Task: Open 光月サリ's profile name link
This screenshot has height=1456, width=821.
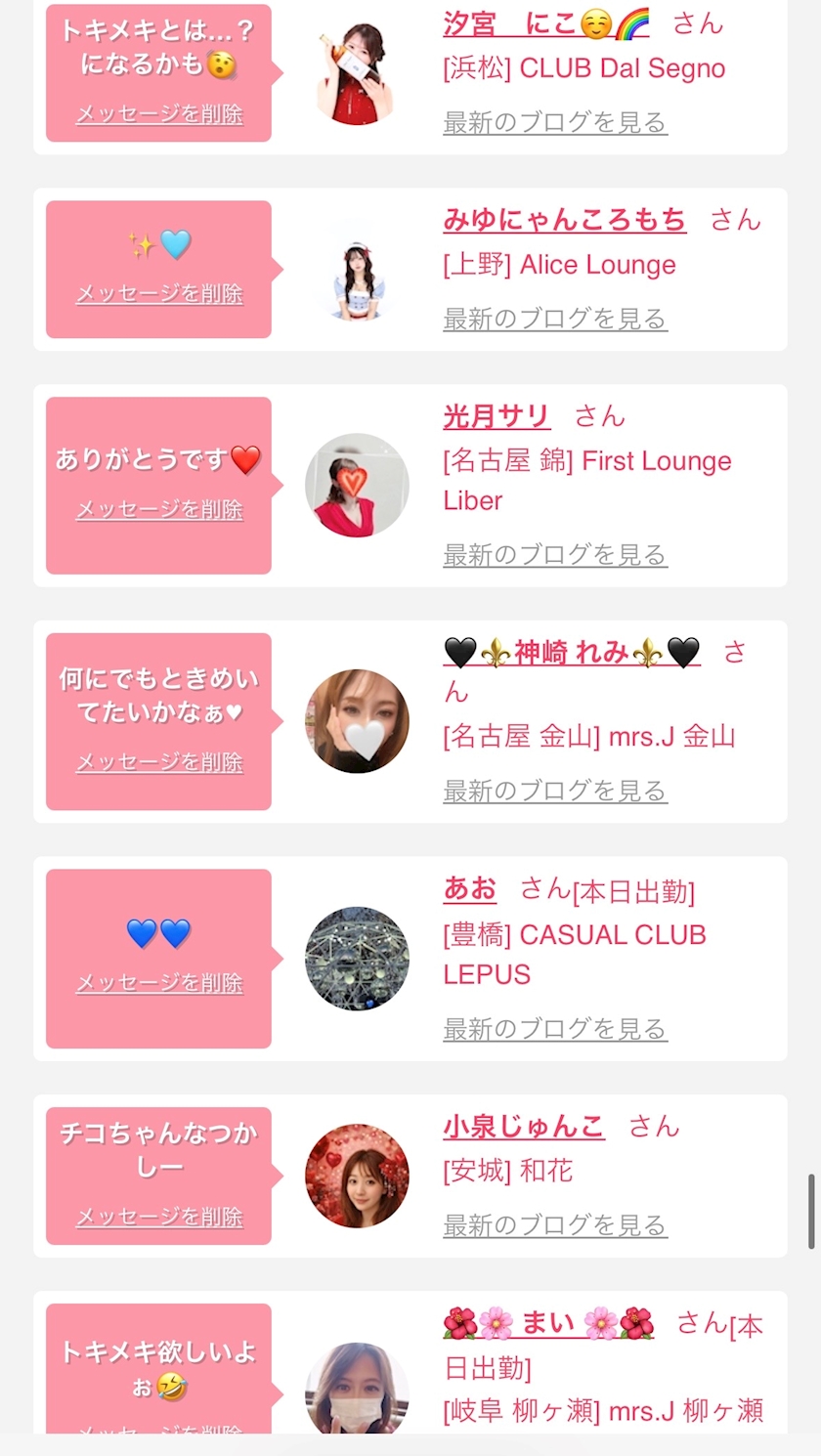Action: point(497,416)
